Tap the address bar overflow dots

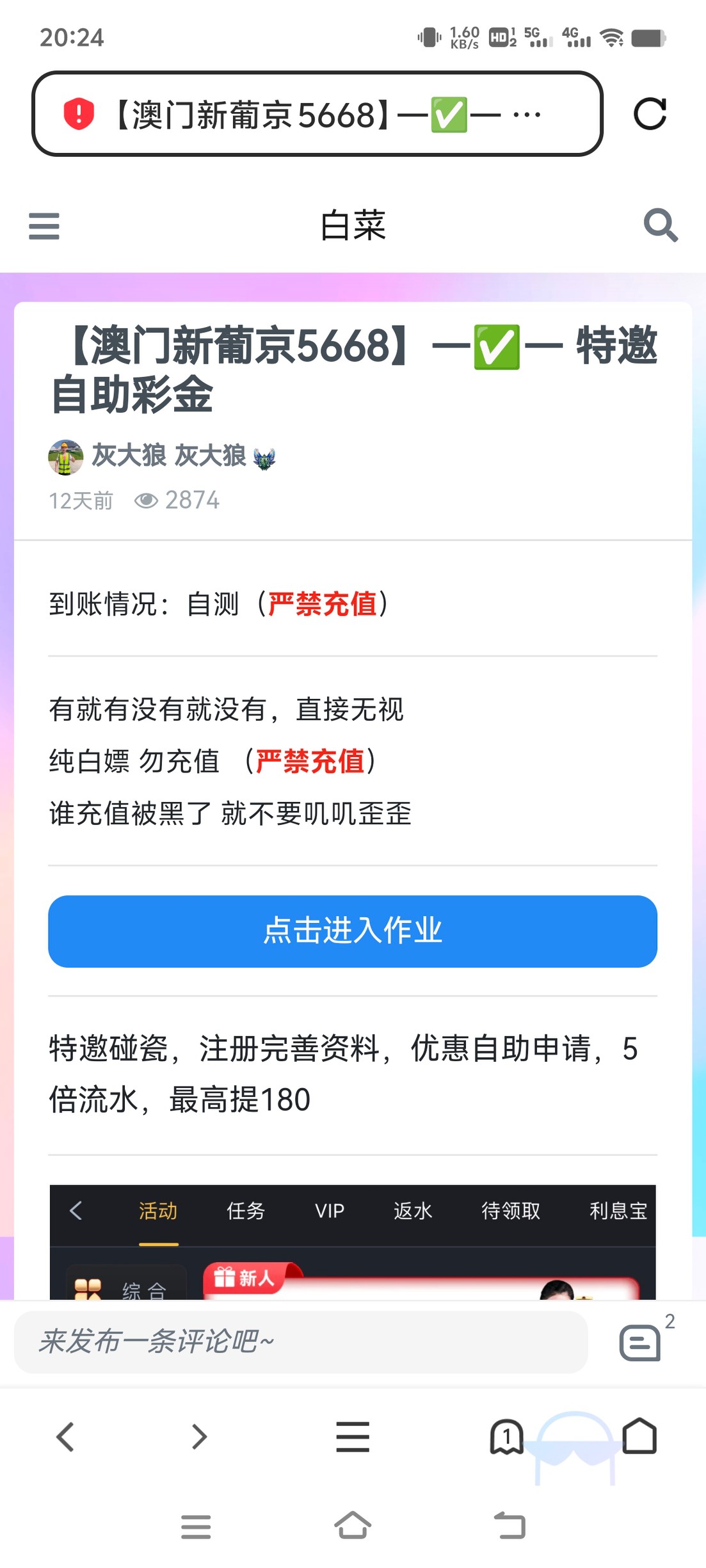527,113
